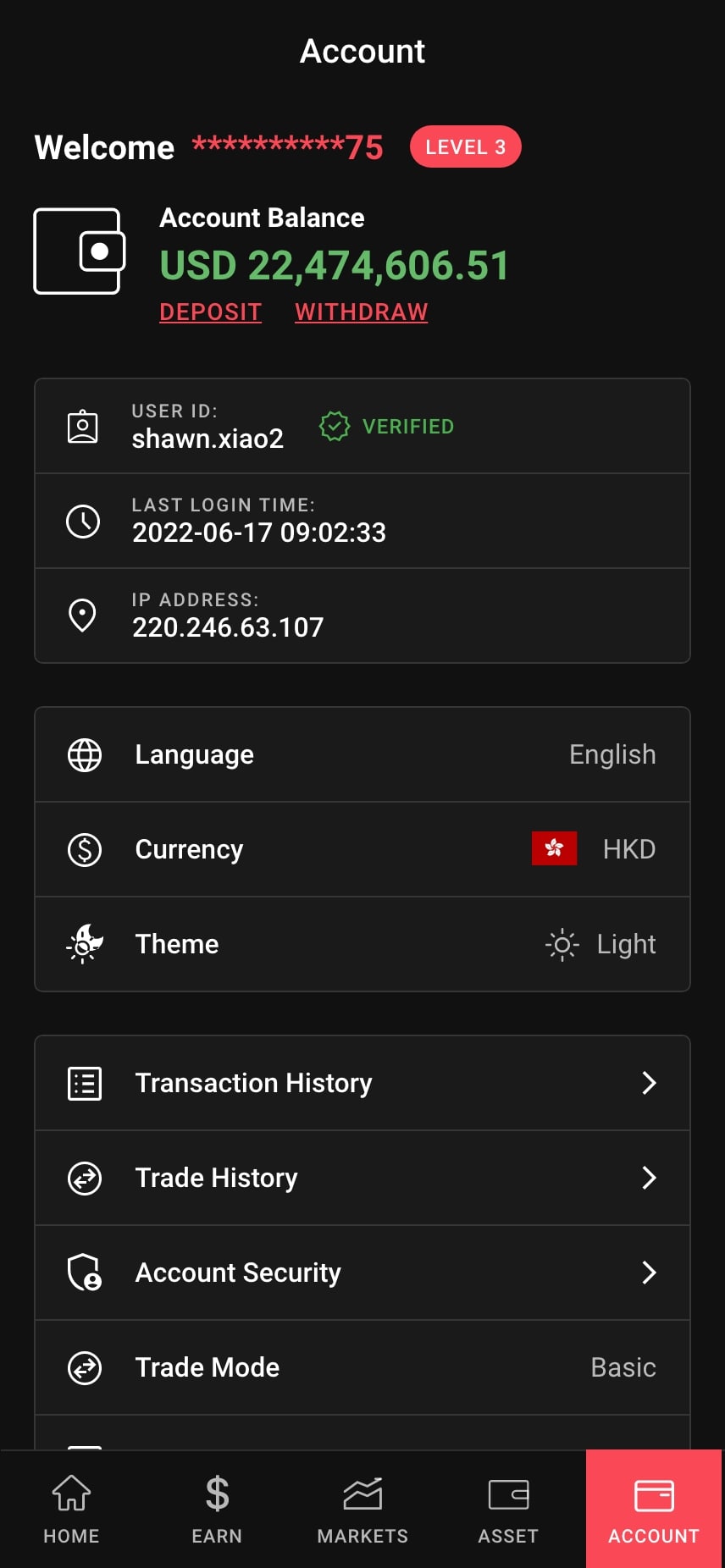
Task: Switch to the Earn tab
Action: point(217,1509)
